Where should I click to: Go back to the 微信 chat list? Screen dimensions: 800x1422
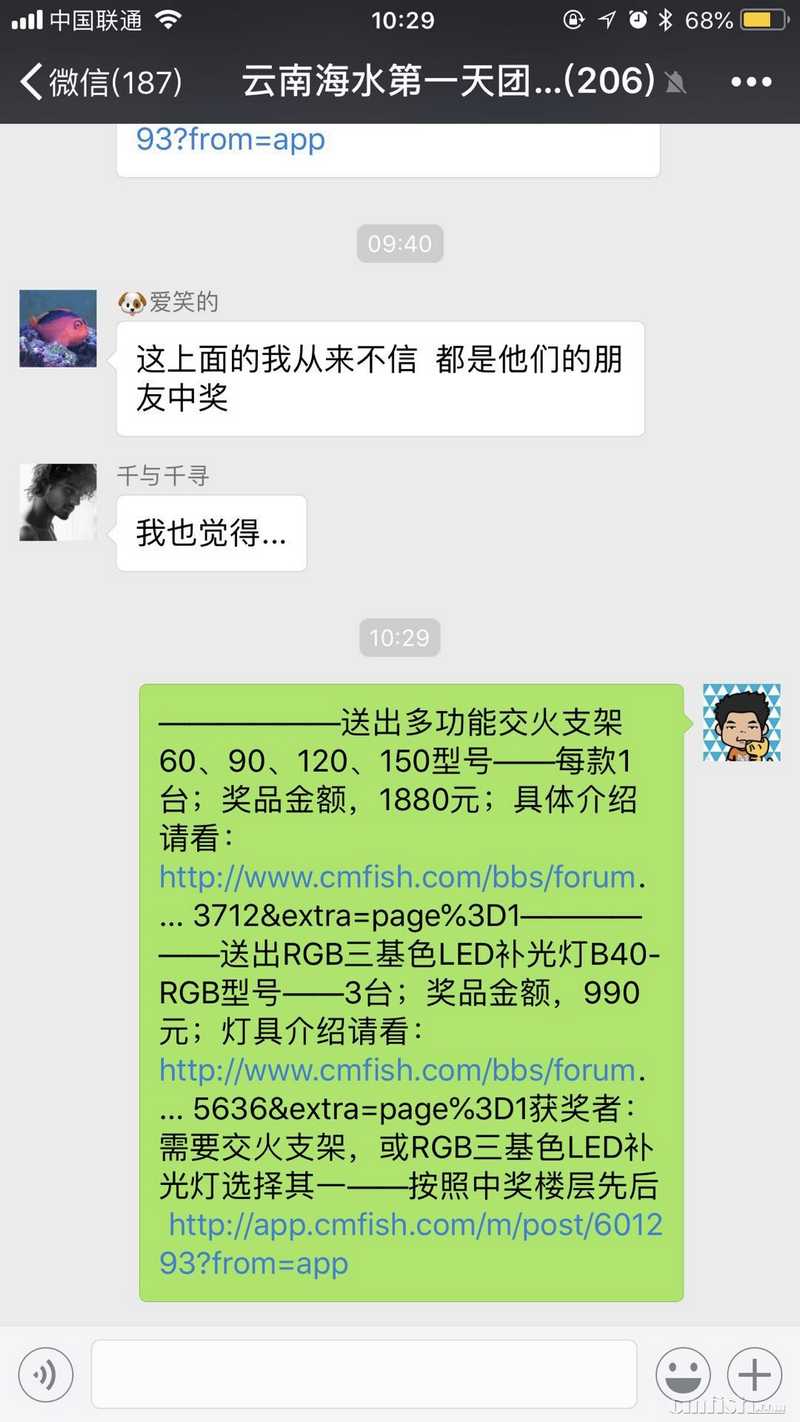tap(100, 82)
